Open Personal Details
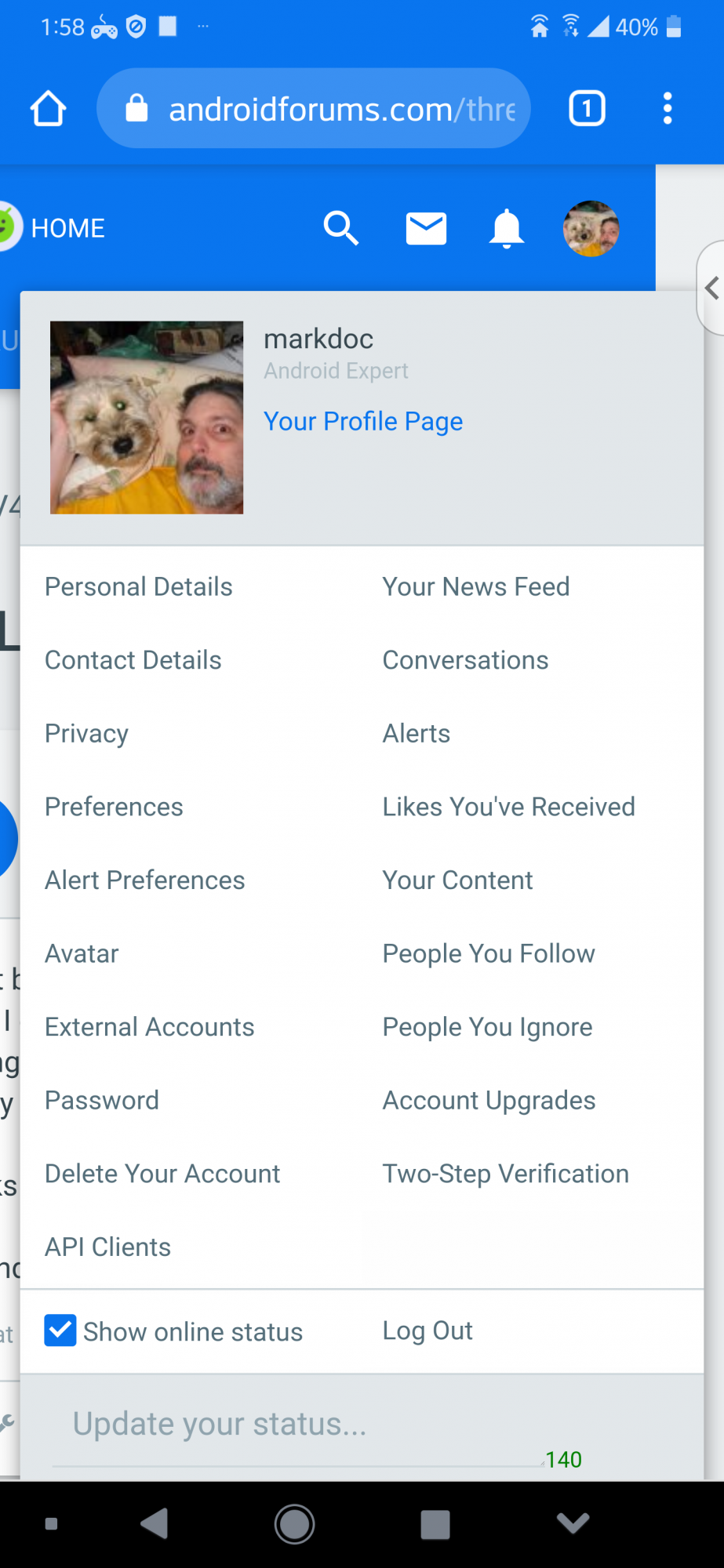 139,587
